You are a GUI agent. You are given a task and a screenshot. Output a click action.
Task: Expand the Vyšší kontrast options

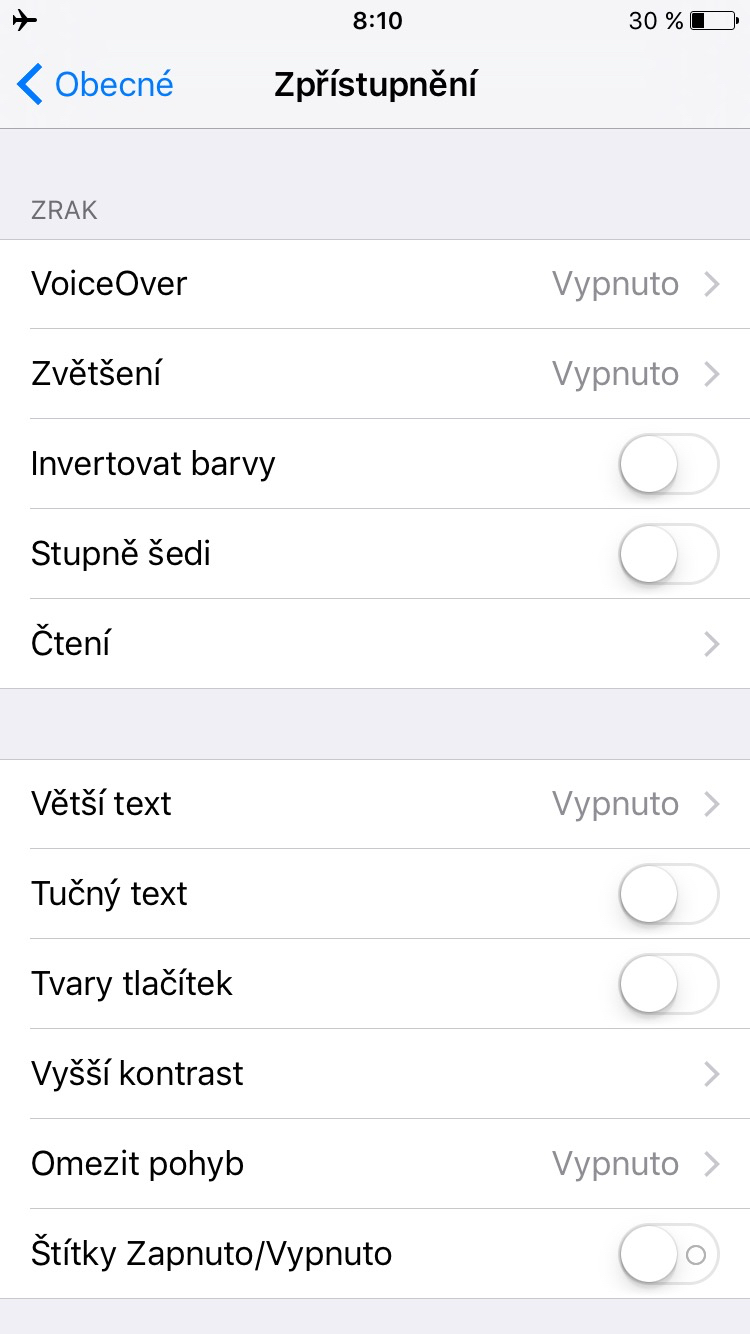712,1074
